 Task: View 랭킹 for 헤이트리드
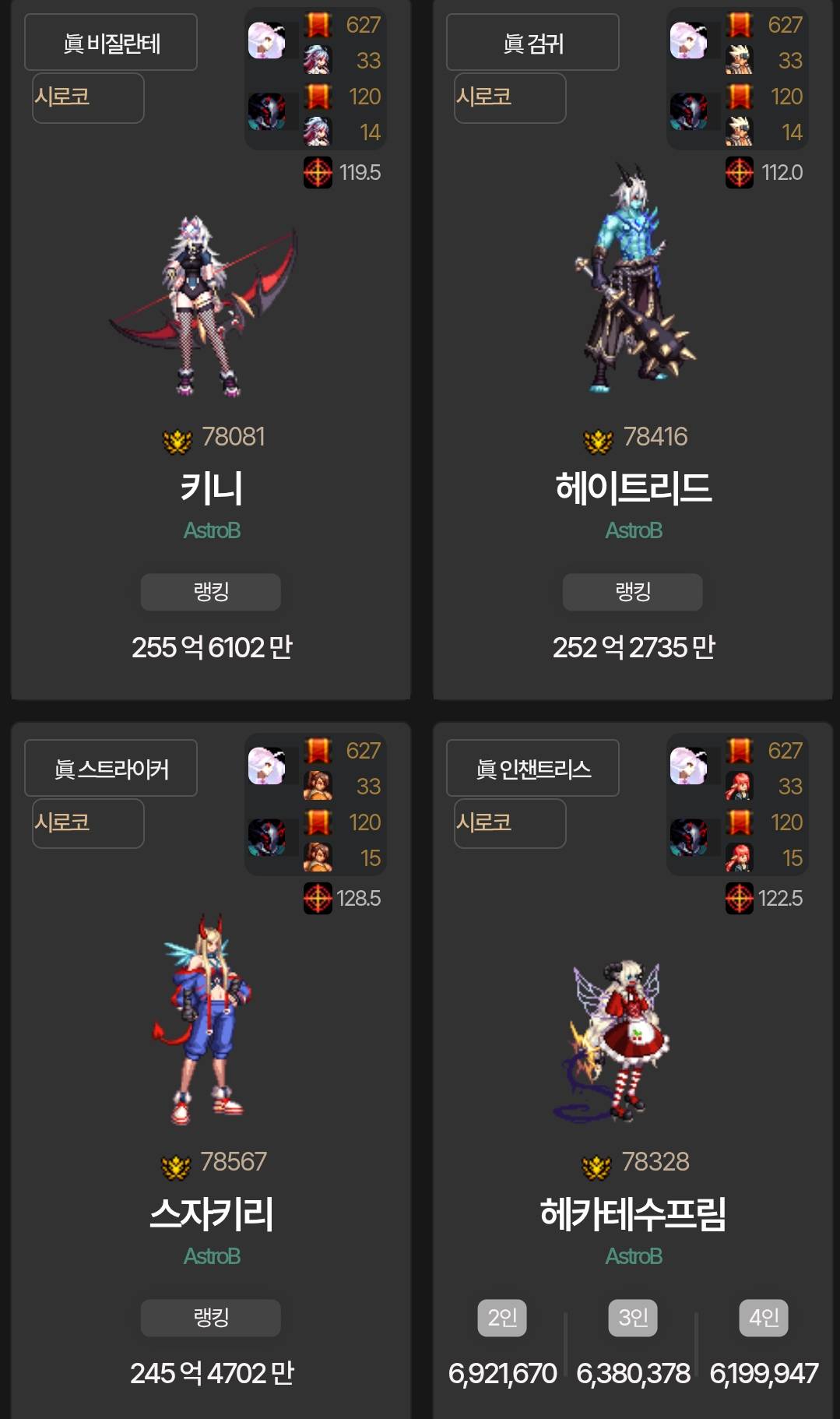pyautogui.click(x=633, y=592)
